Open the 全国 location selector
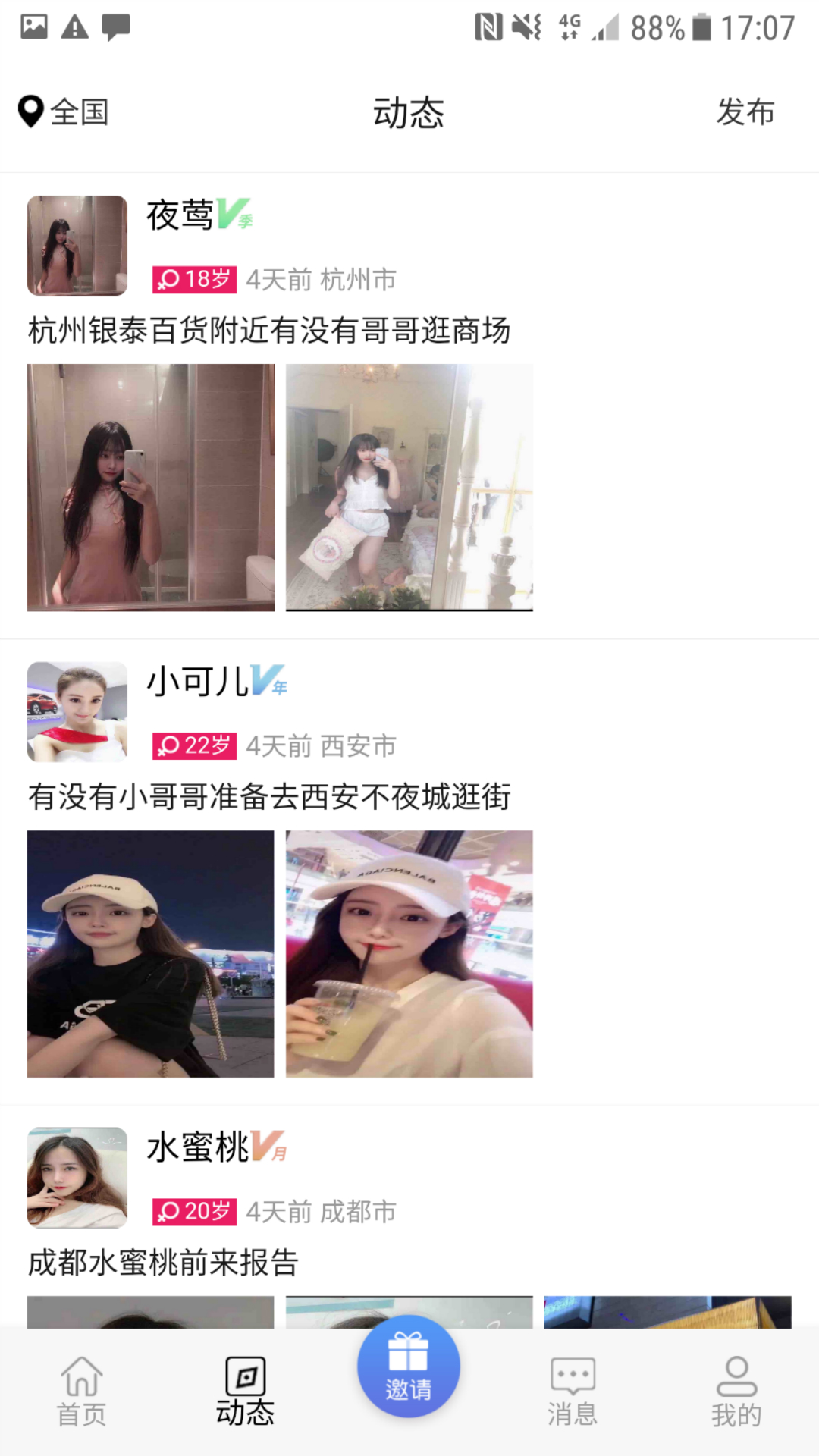The width and height of the screenshot is (819, 1456). click(64, 112)
